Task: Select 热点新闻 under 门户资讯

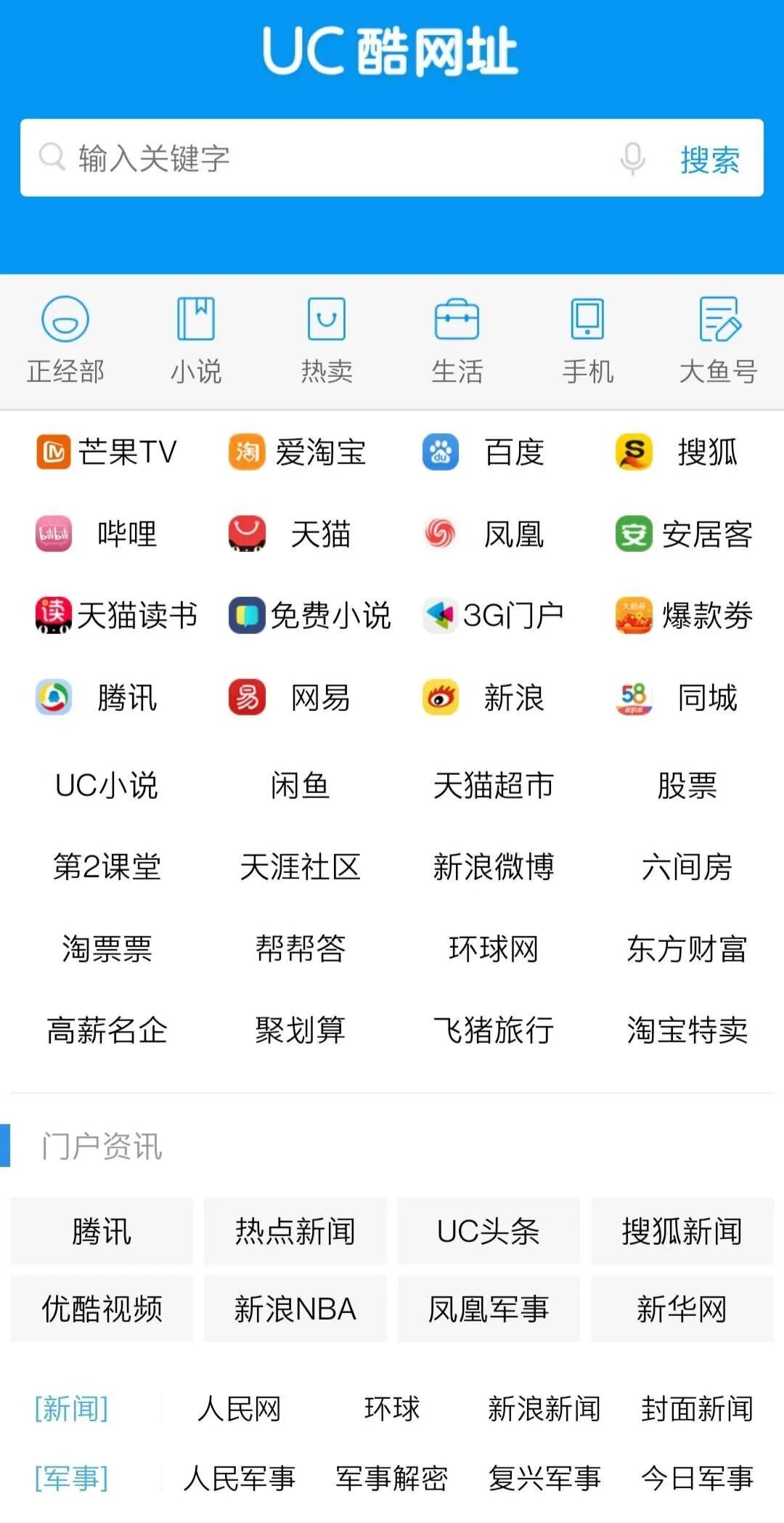Action: (295, 1231)
